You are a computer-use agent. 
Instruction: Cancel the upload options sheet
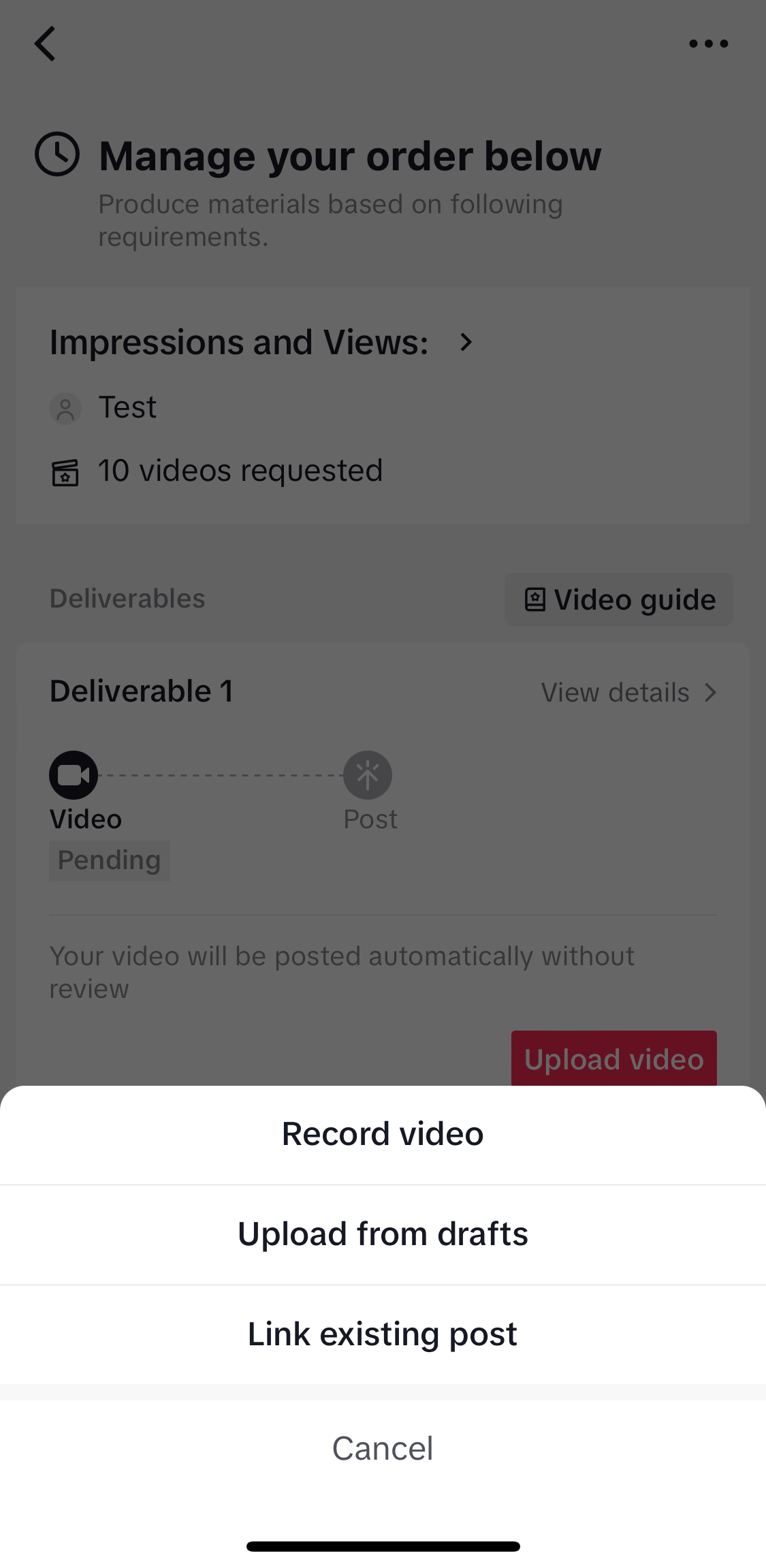(x=383, y=1448)
